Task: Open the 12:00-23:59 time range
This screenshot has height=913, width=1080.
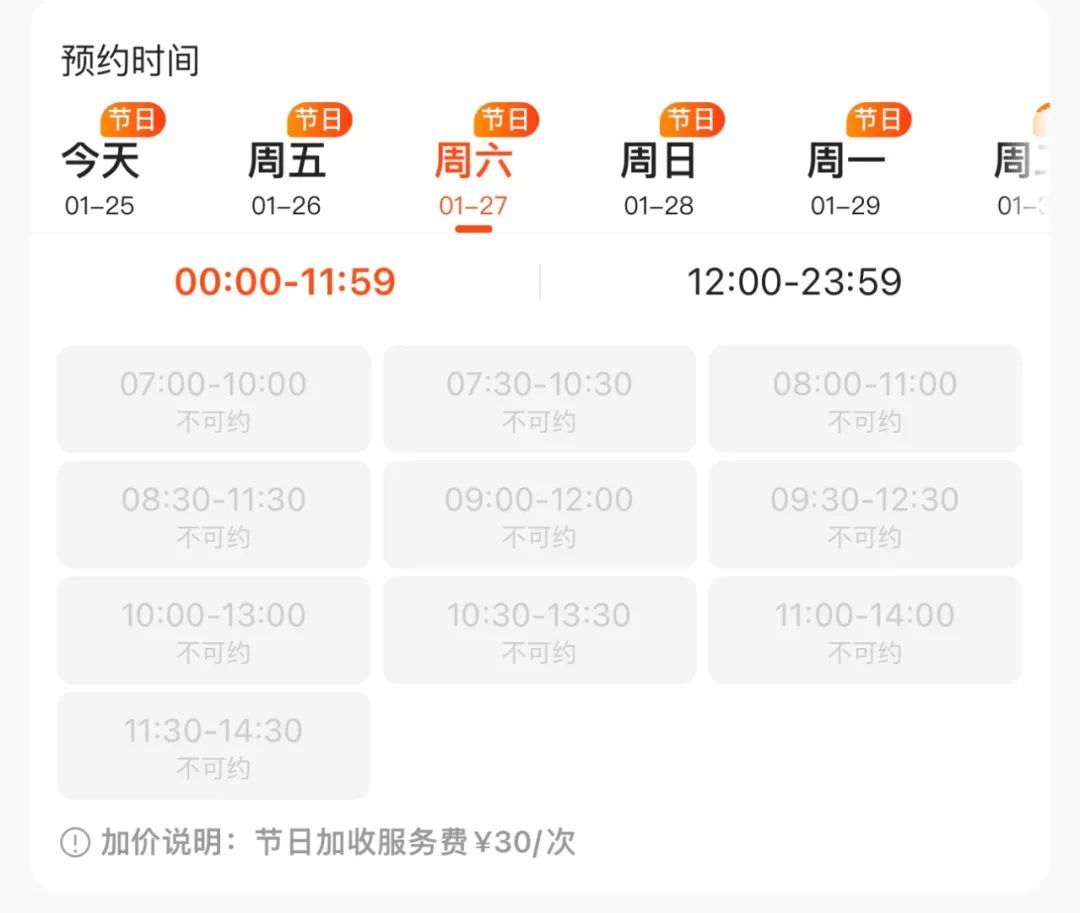Action: [794, 282]
